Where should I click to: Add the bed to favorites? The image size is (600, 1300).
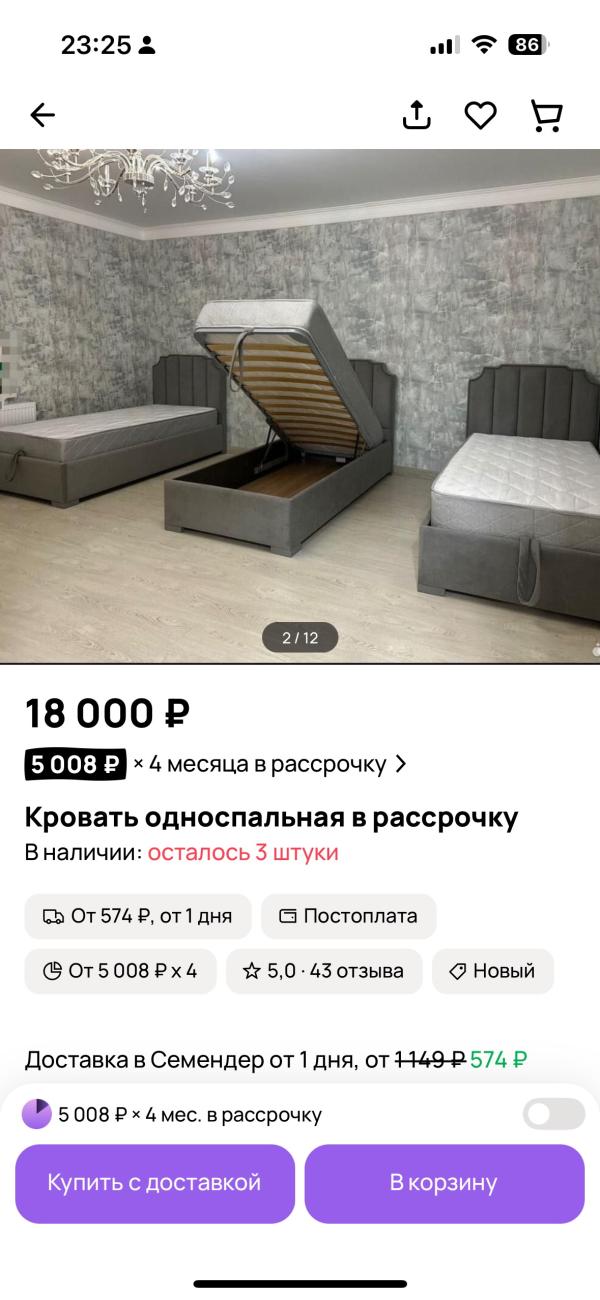coord(481,116)
